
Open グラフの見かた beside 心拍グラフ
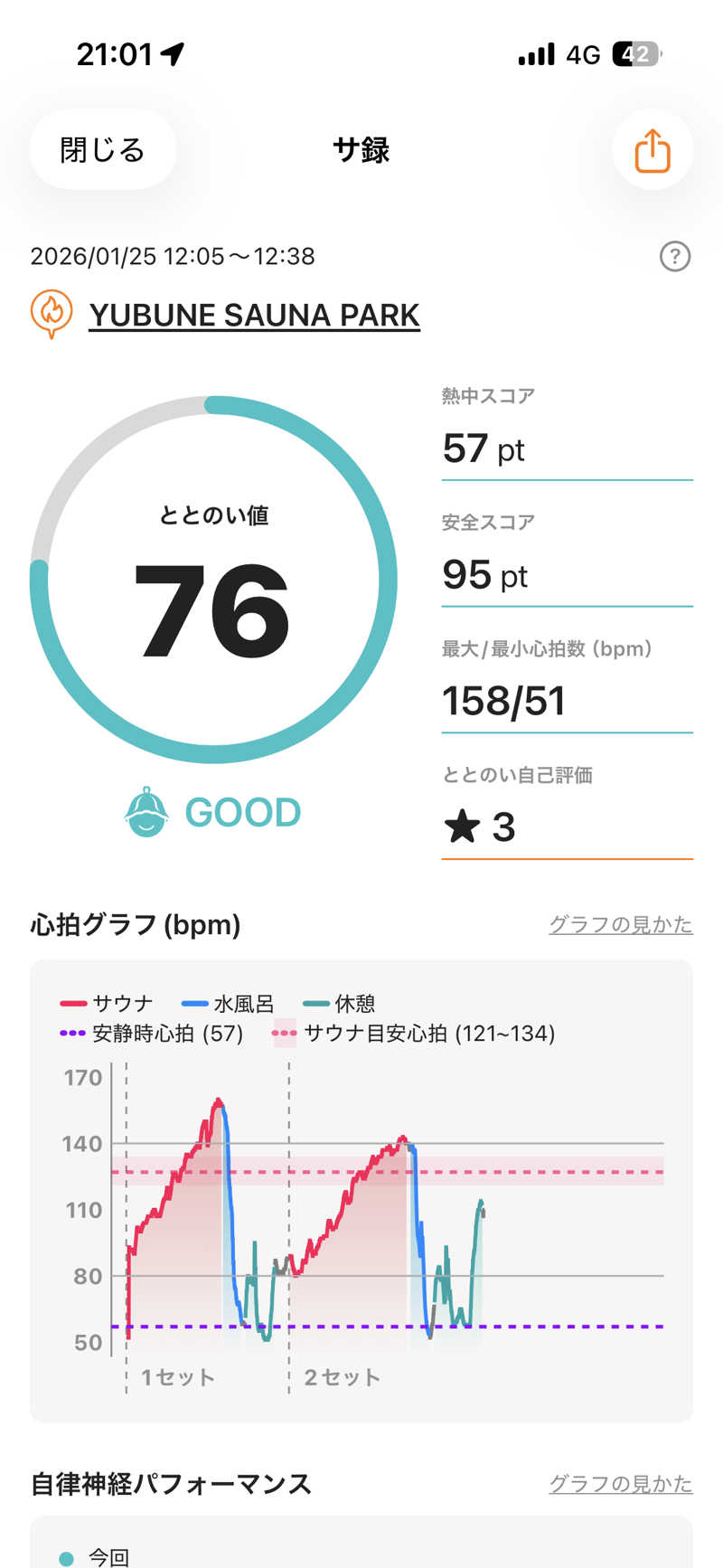(620, 924)
